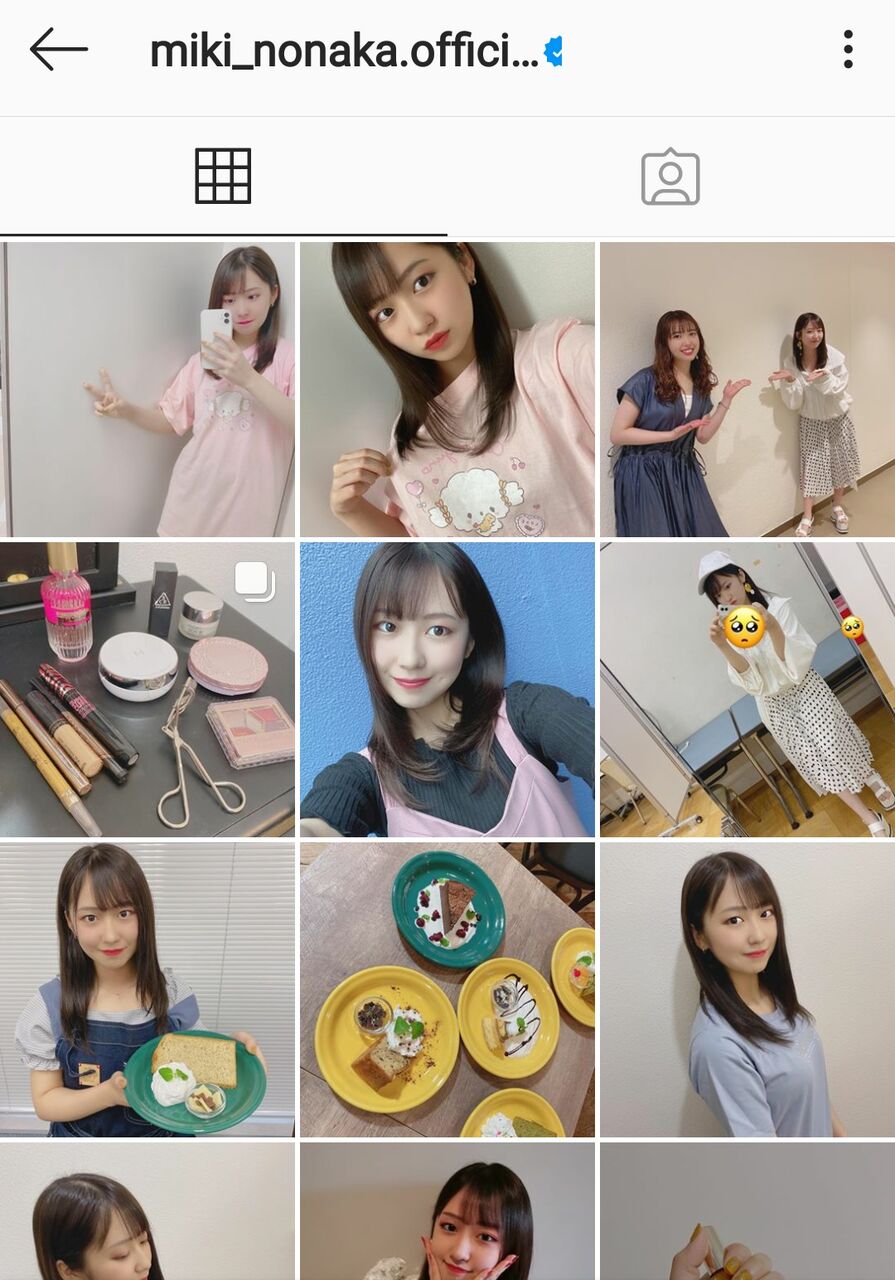This screenshot has width=895, height=1280.
Task: Open the portrait in gray-blue T-shirt
Action: 747,989
